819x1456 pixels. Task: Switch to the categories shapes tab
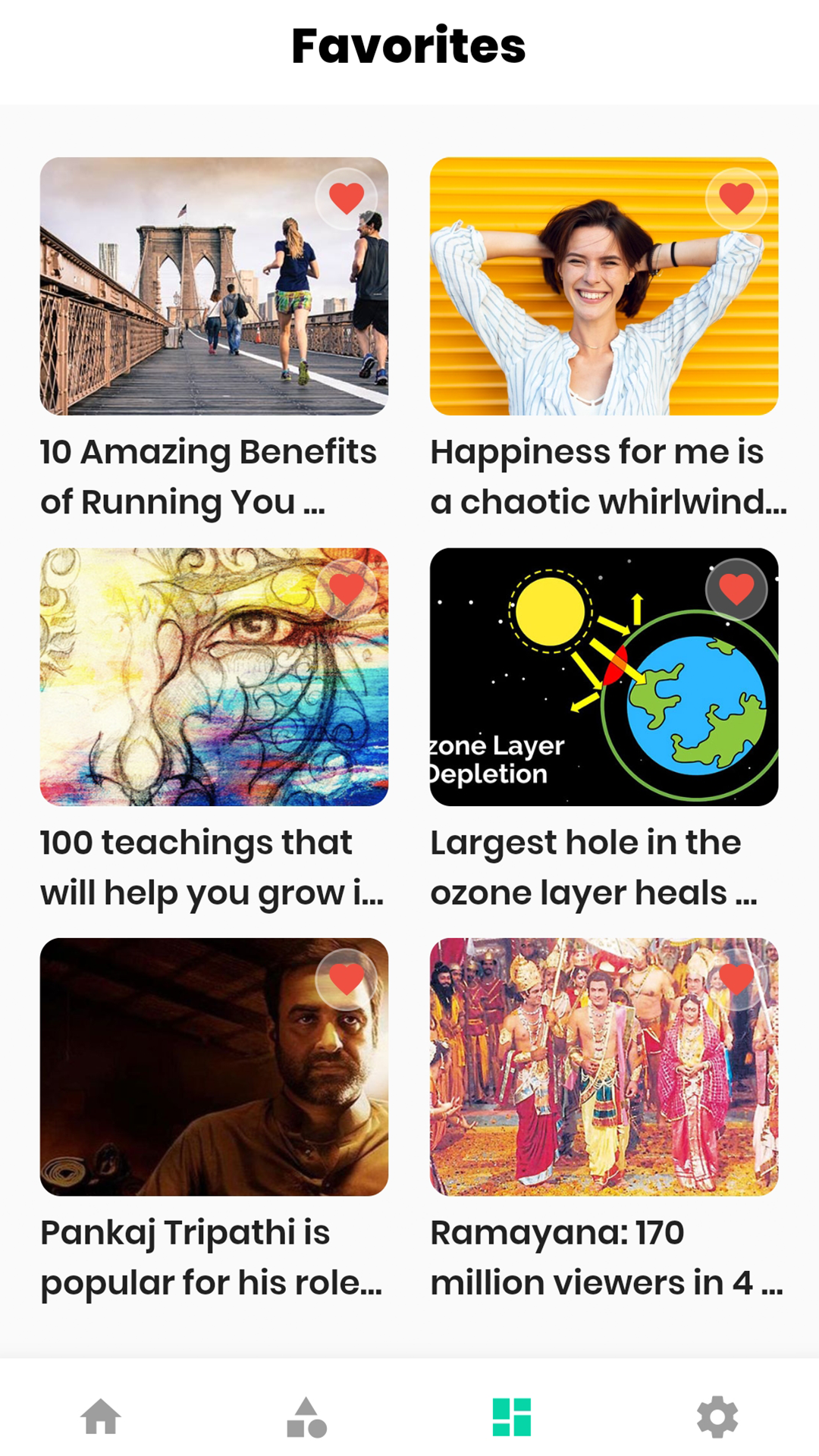click(306, 1417)
